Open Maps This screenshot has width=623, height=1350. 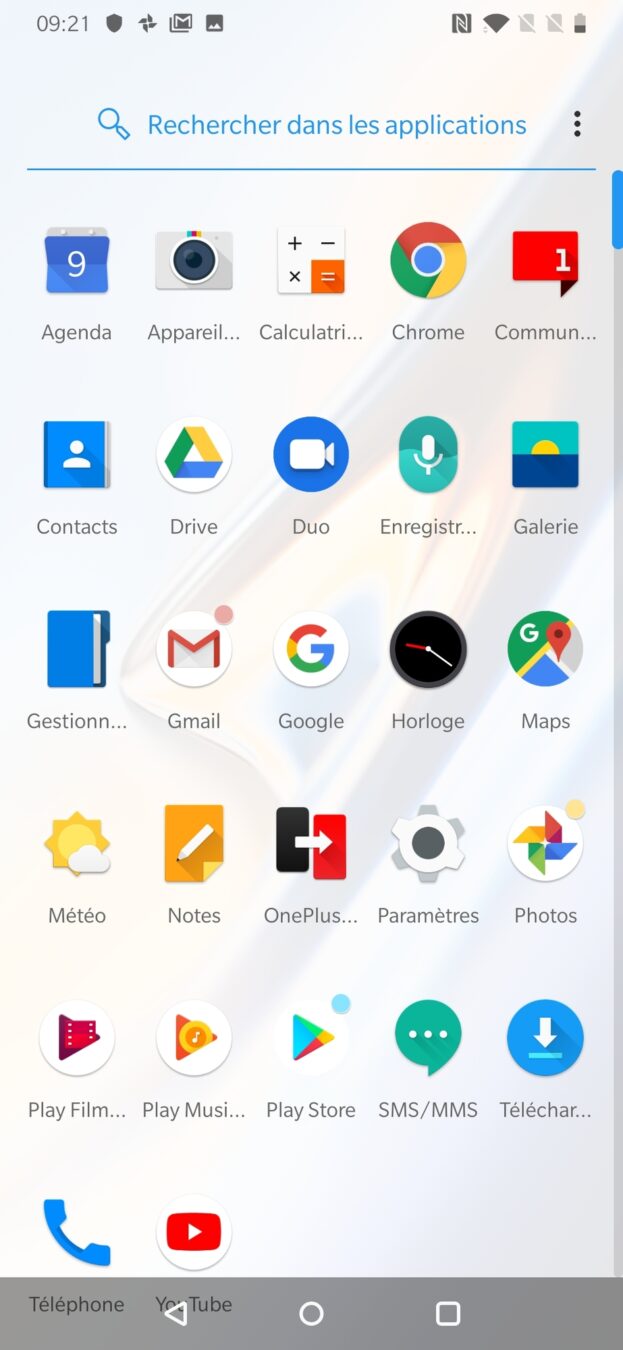[545, 650]
